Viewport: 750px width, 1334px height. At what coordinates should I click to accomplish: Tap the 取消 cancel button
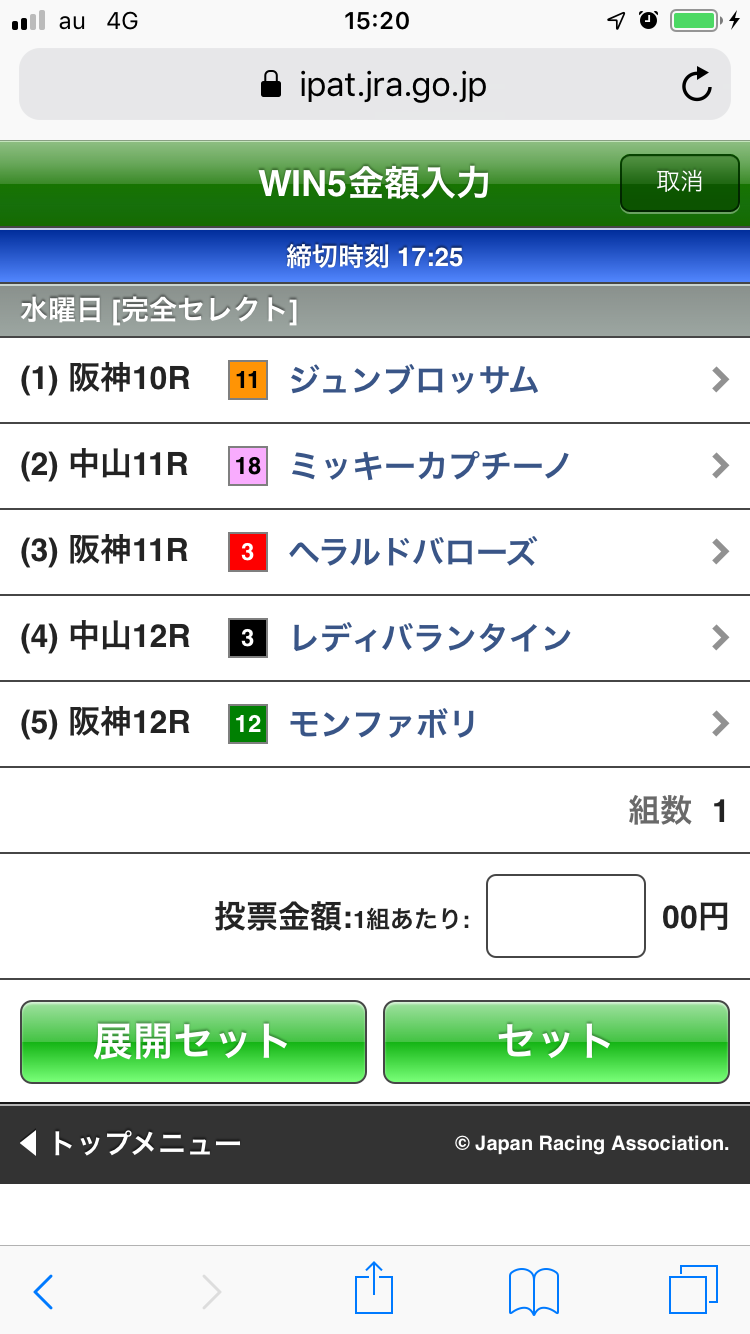pyautogui.click(x=679, y=183)
